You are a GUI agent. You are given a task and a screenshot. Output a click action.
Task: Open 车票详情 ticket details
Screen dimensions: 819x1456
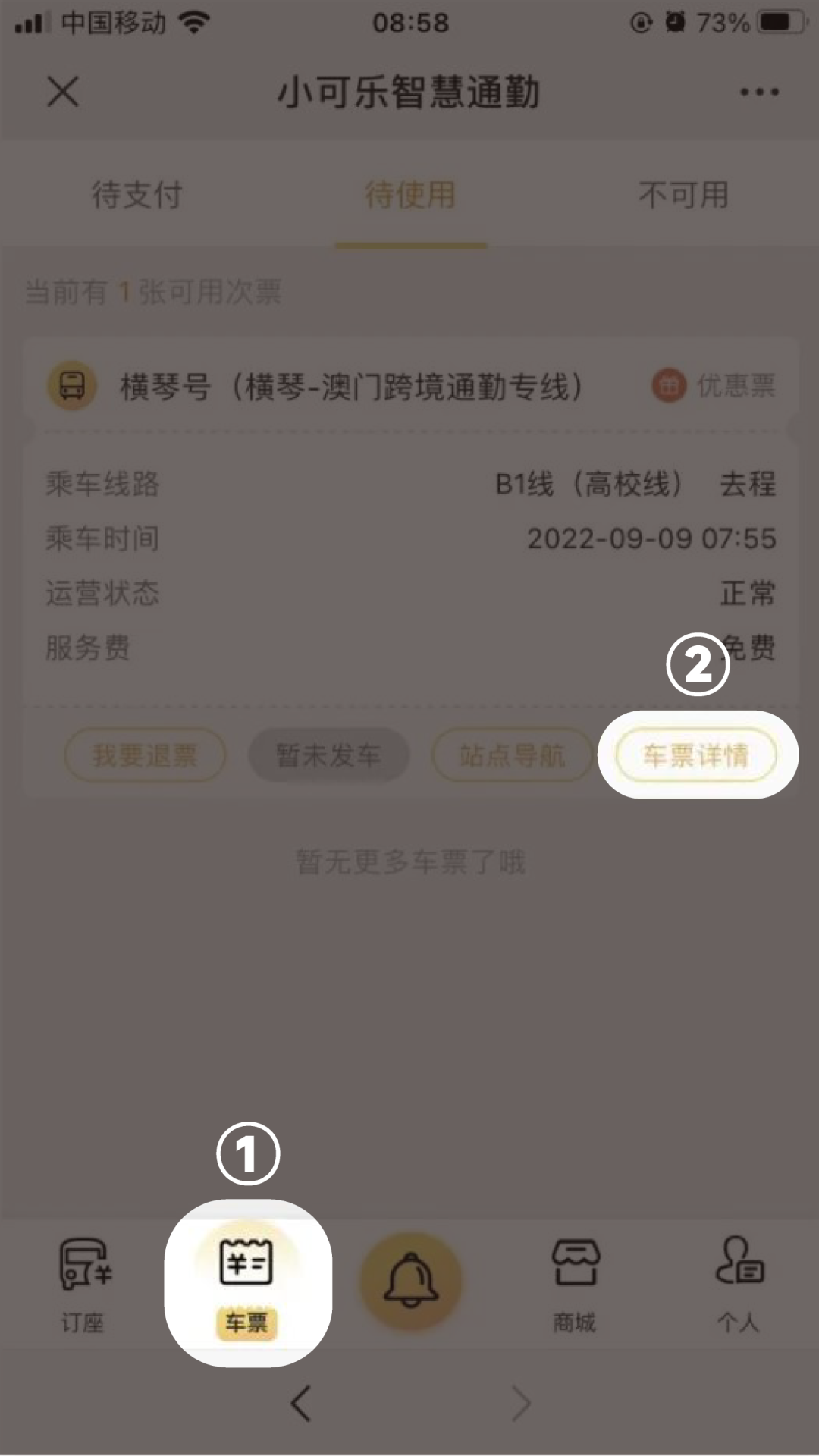[696, 754]
